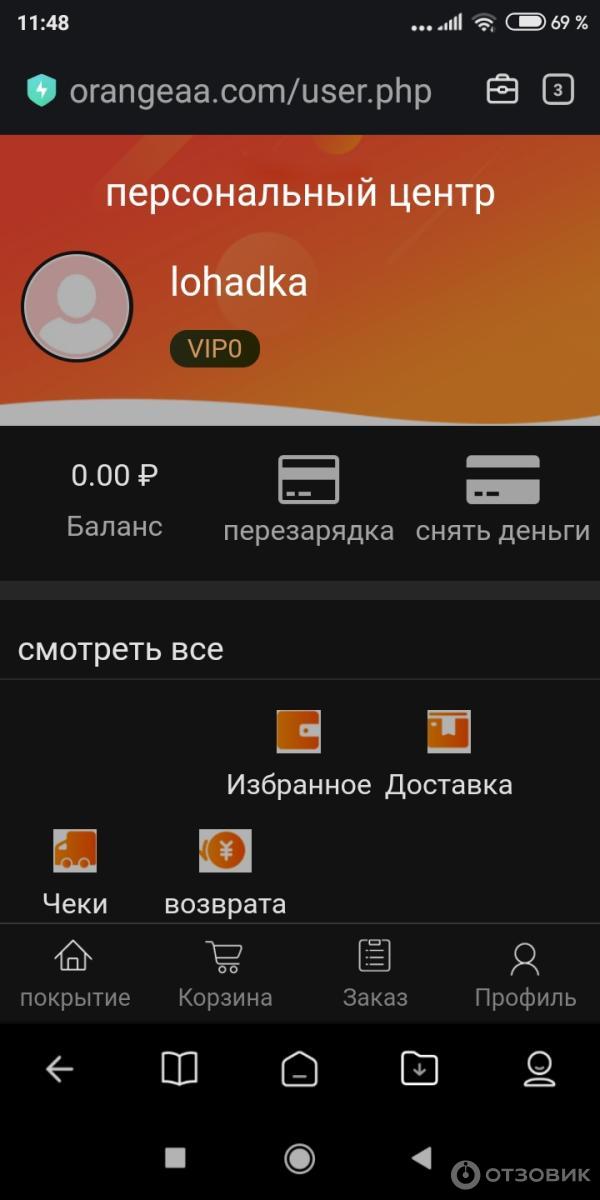Open снять деньги to withdraw
This screenshot has height=1200, width=600.
pyautogui.click(x=502, y=500)
